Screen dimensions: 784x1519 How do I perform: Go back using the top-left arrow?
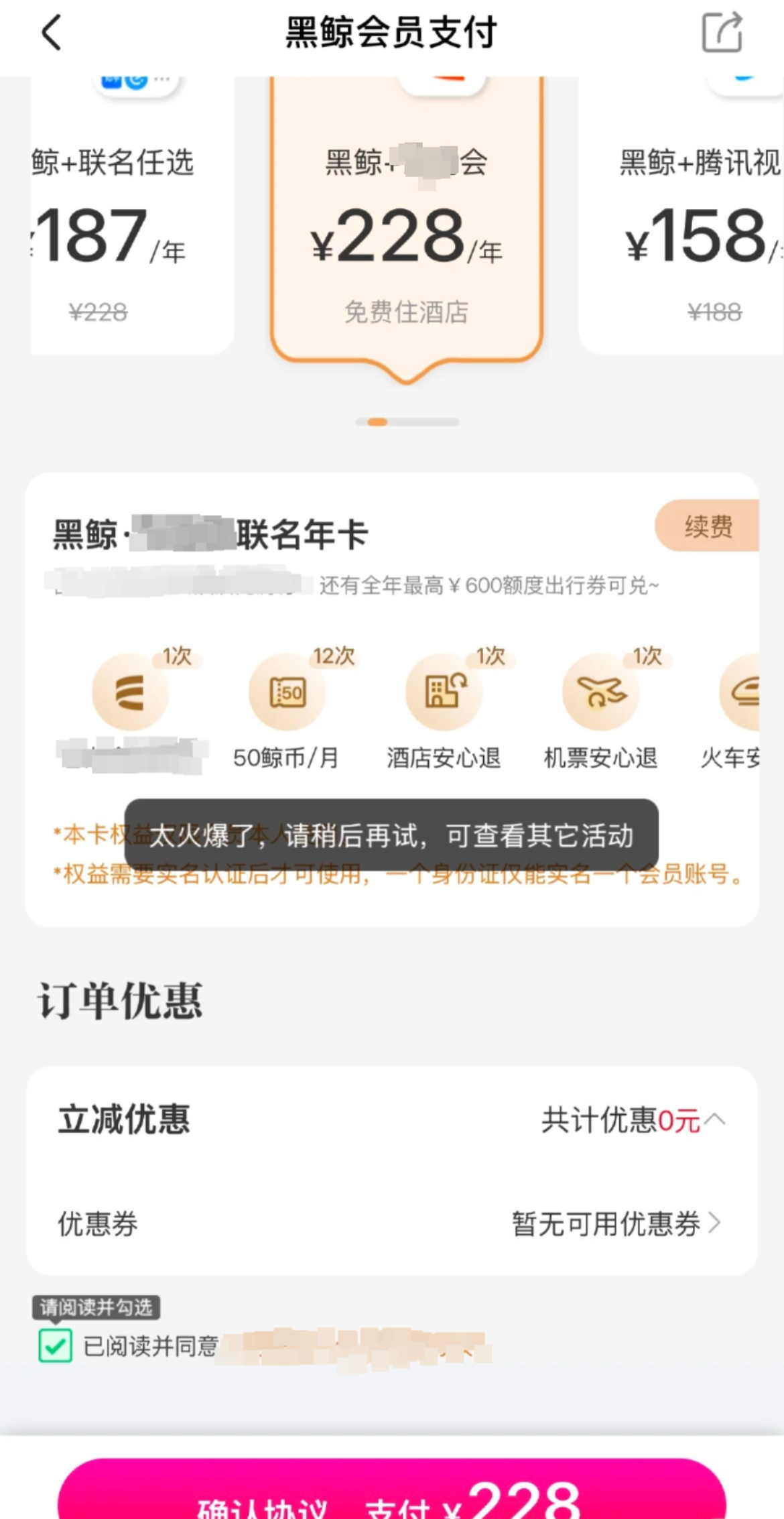click(x=52, y=32)
